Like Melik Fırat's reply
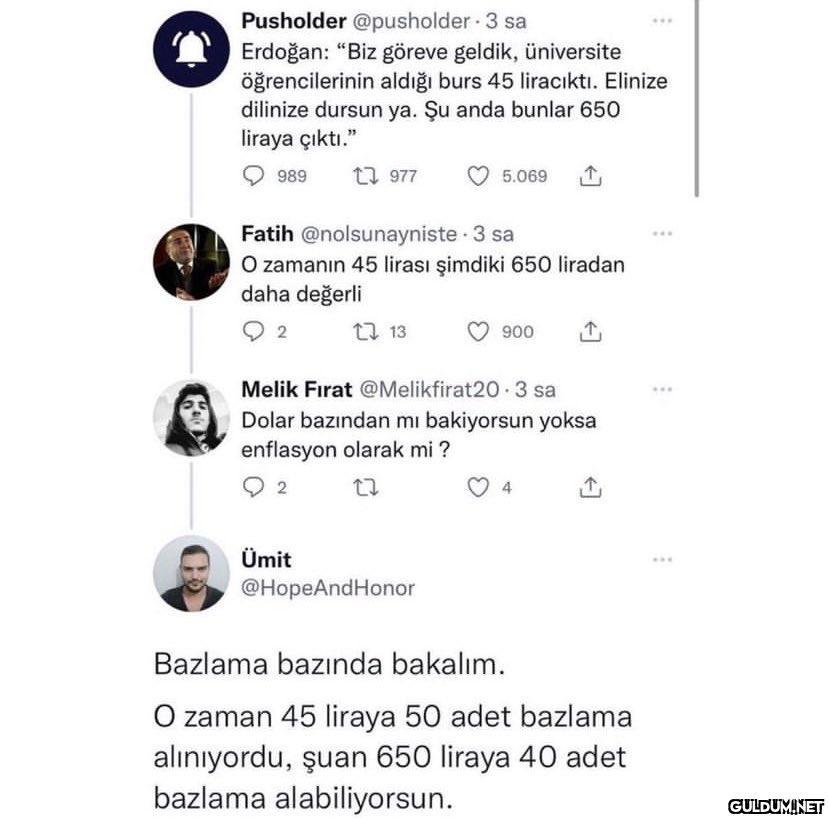828x818 pixels. (479, 488)
